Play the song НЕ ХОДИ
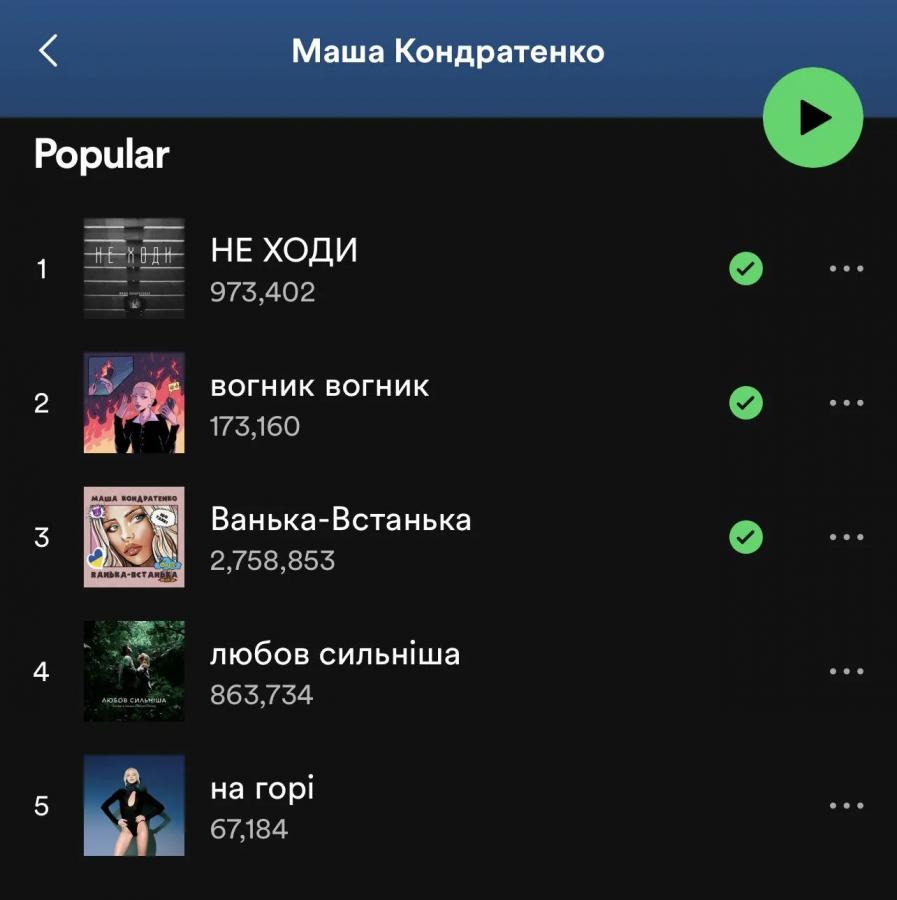The height and width of the screenshot is (900, 897). [x=284, y=250]
